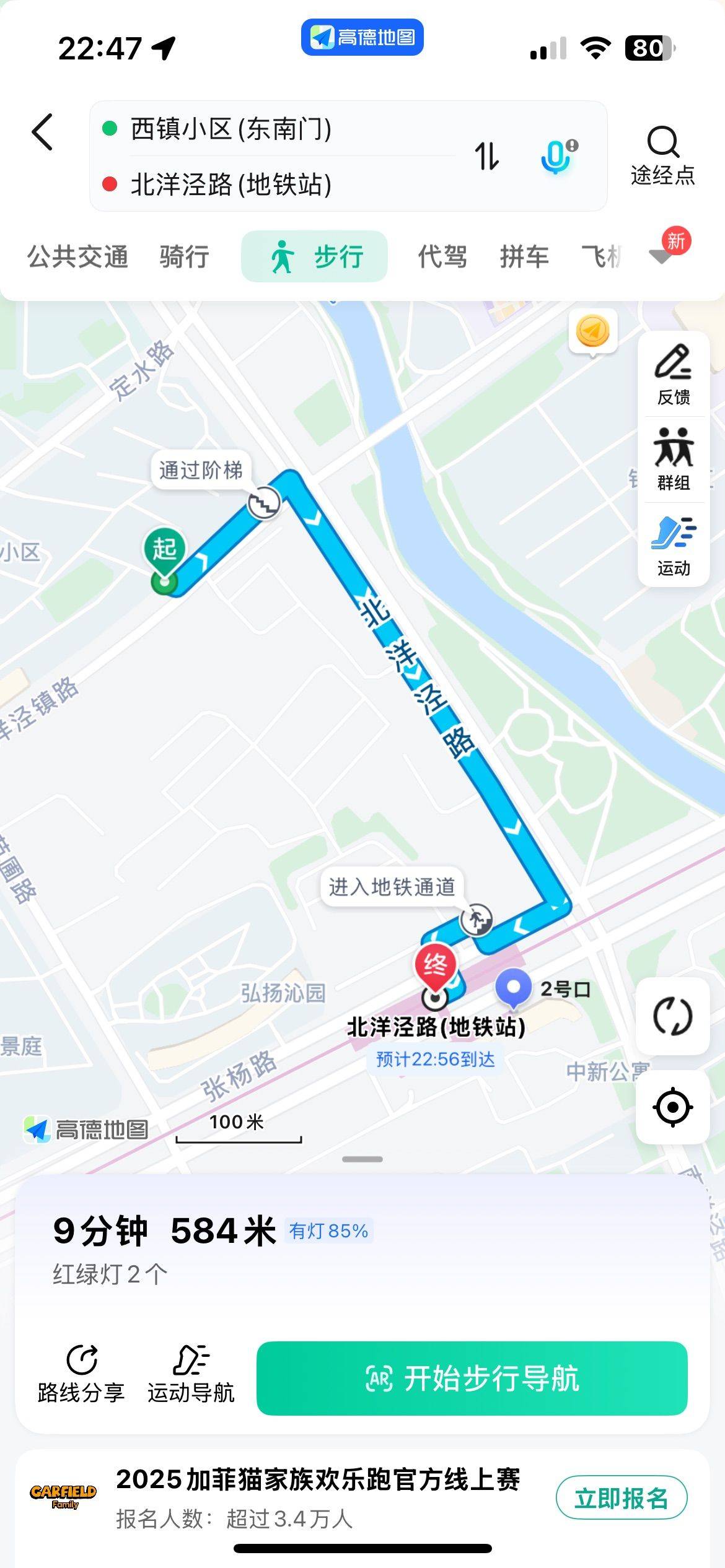This screenshot has height=1568, width=725.
Task: Select the 步行 walking tab
Action: click(x=315, y=256)
